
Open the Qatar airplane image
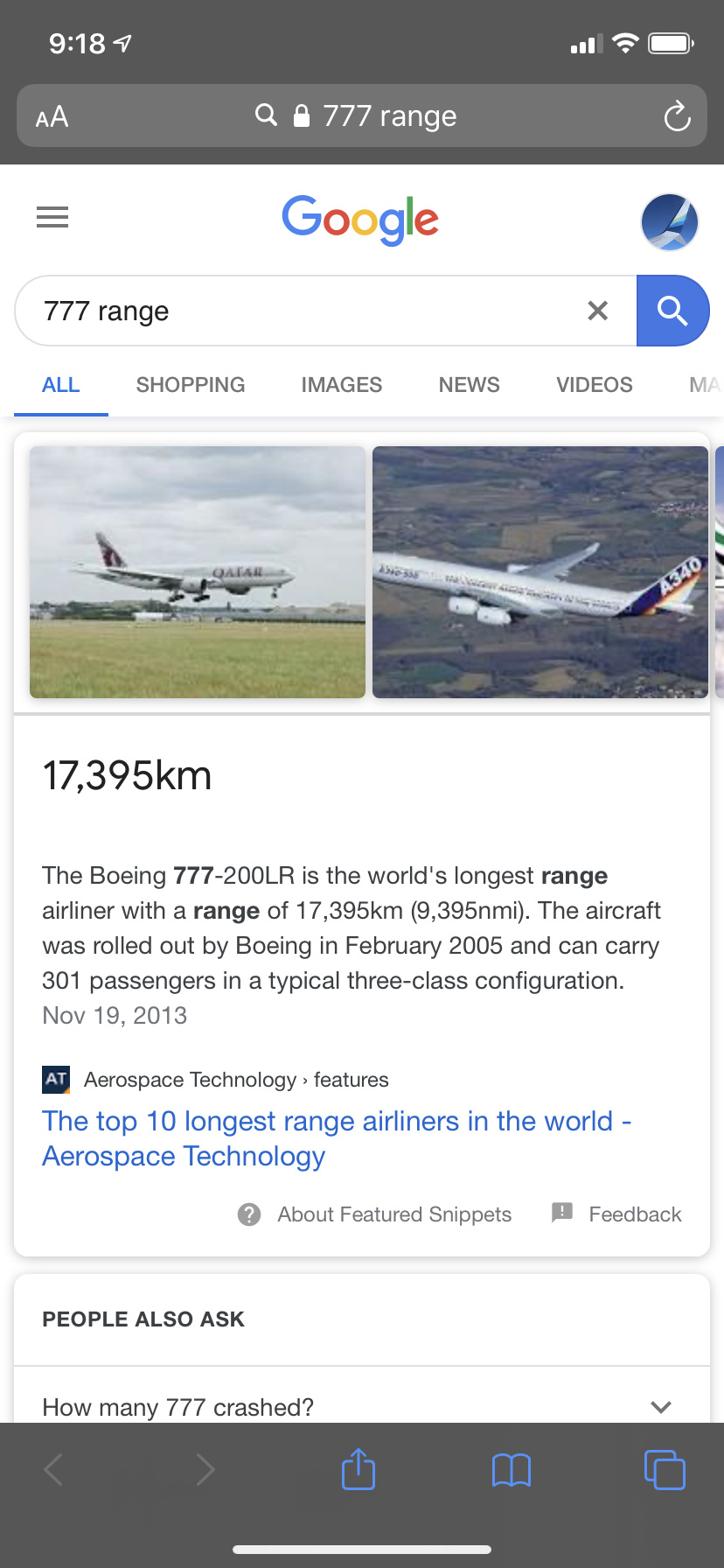click(x=198, y=572)
